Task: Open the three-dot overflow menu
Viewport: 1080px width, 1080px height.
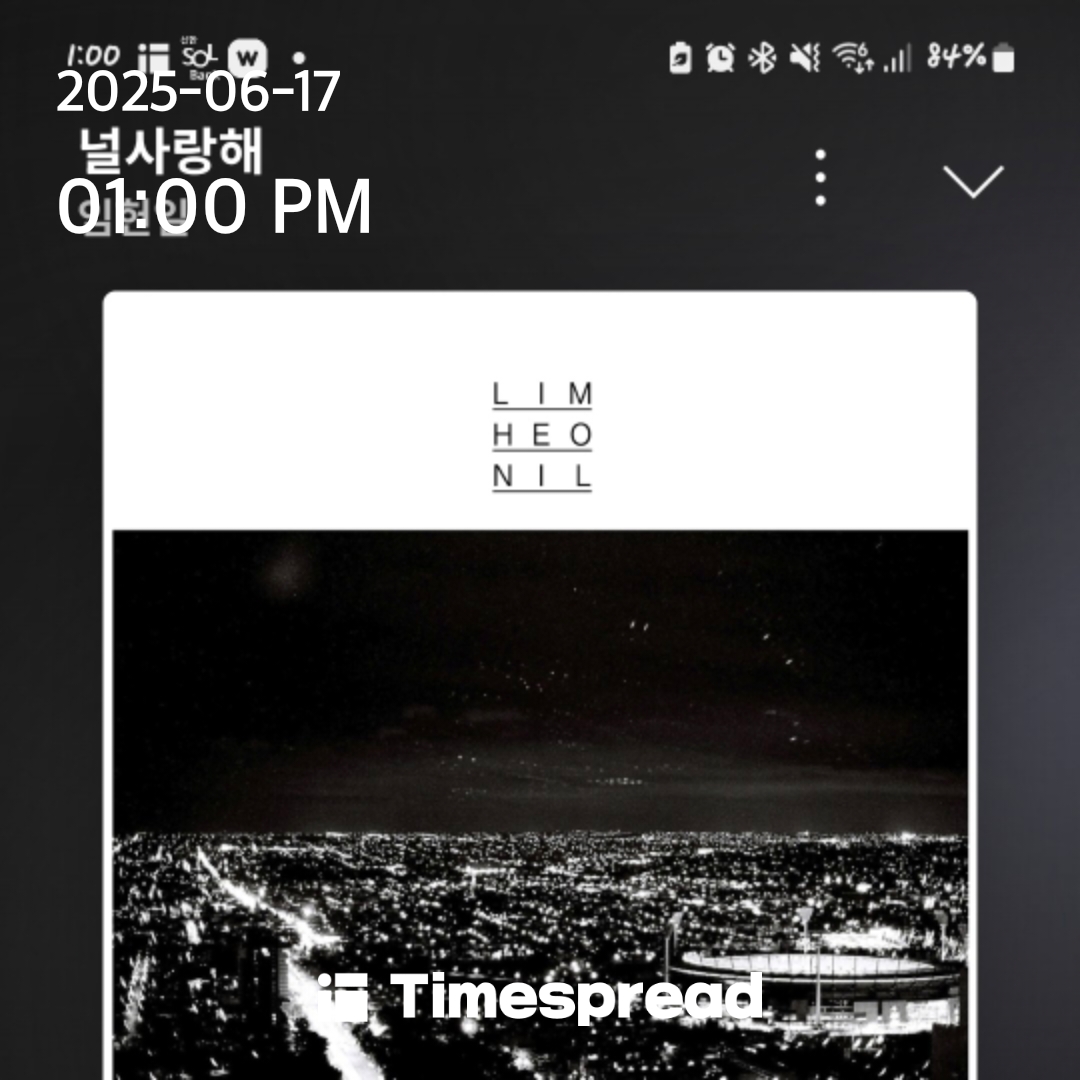Action: (820, 178)
